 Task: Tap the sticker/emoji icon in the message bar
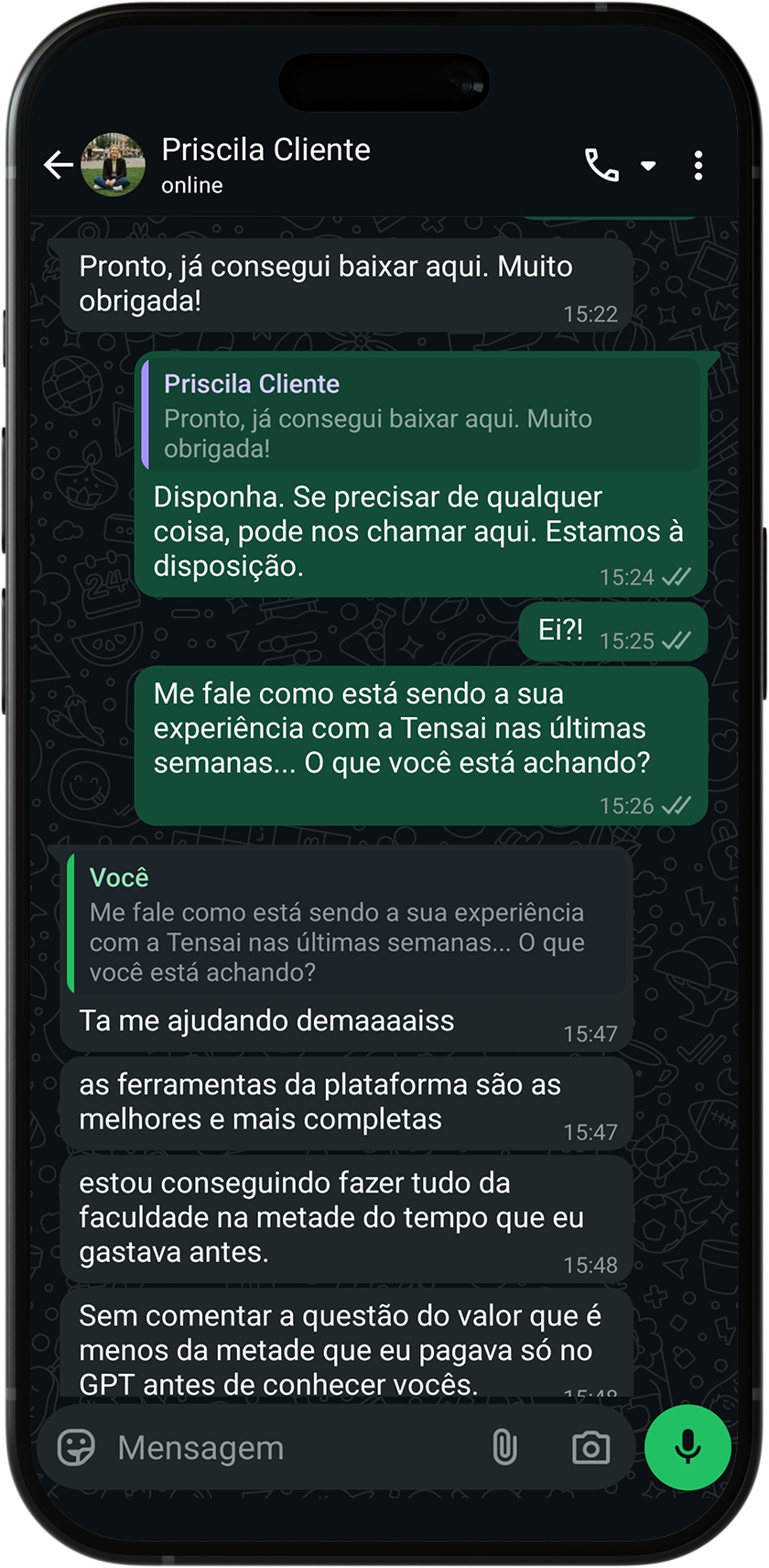79,1447
